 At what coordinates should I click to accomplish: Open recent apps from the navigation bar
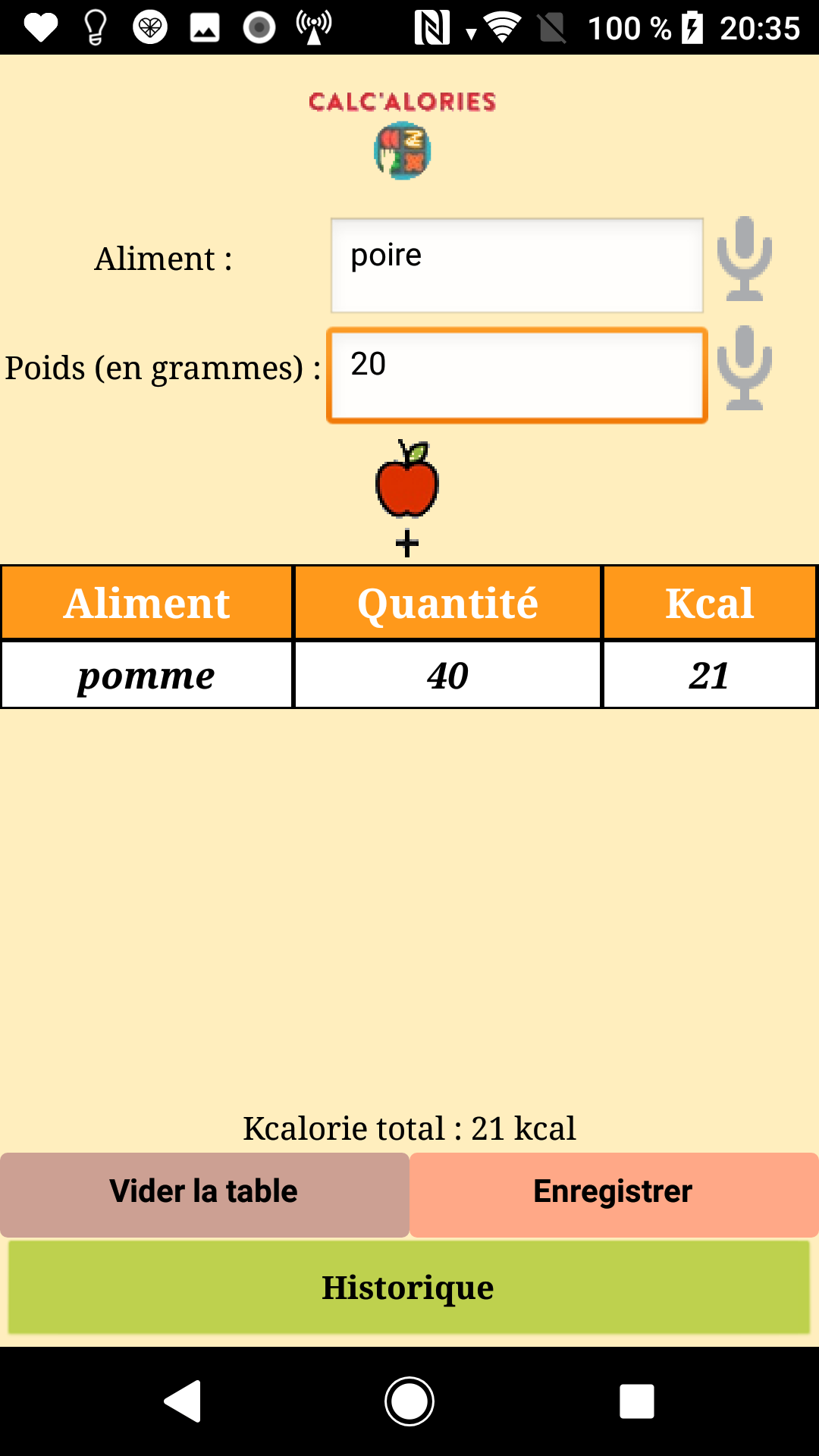(x=637, y=1401)
